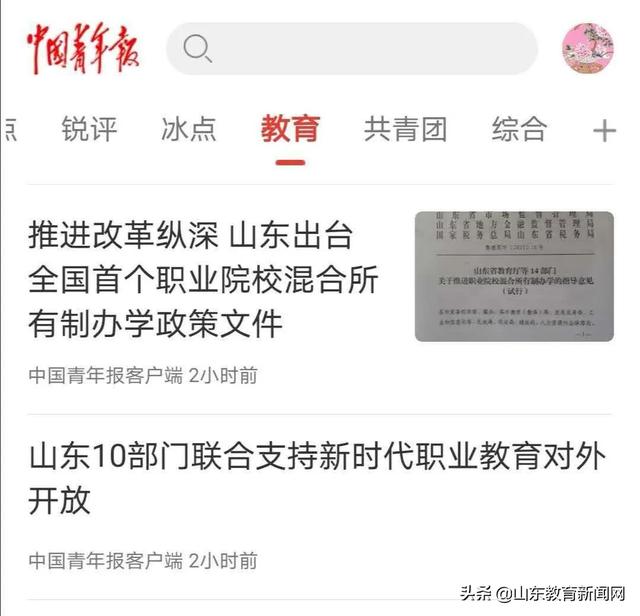Open the search box at the top

(352, 48)
